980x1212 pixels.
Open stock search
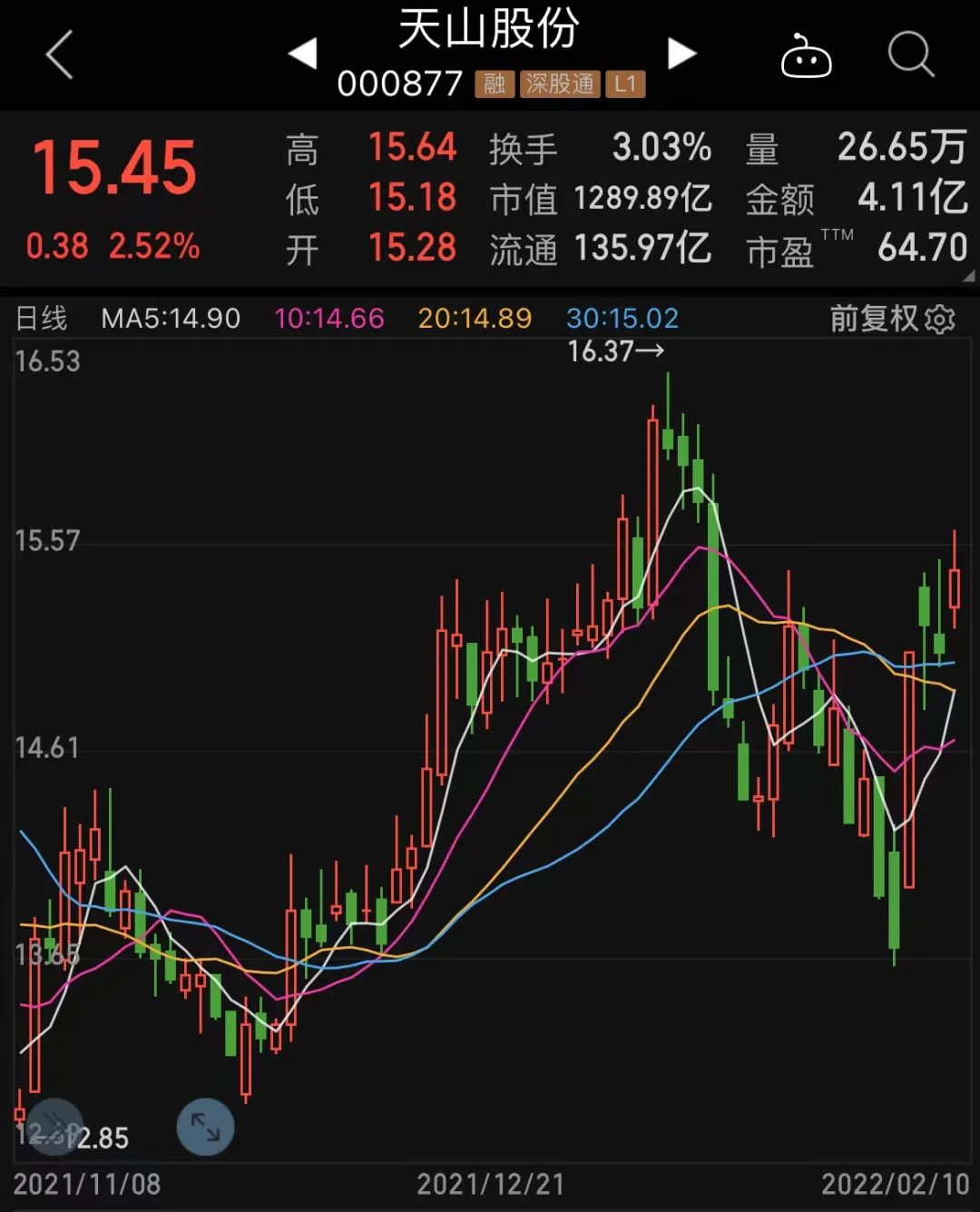(910, 54)
